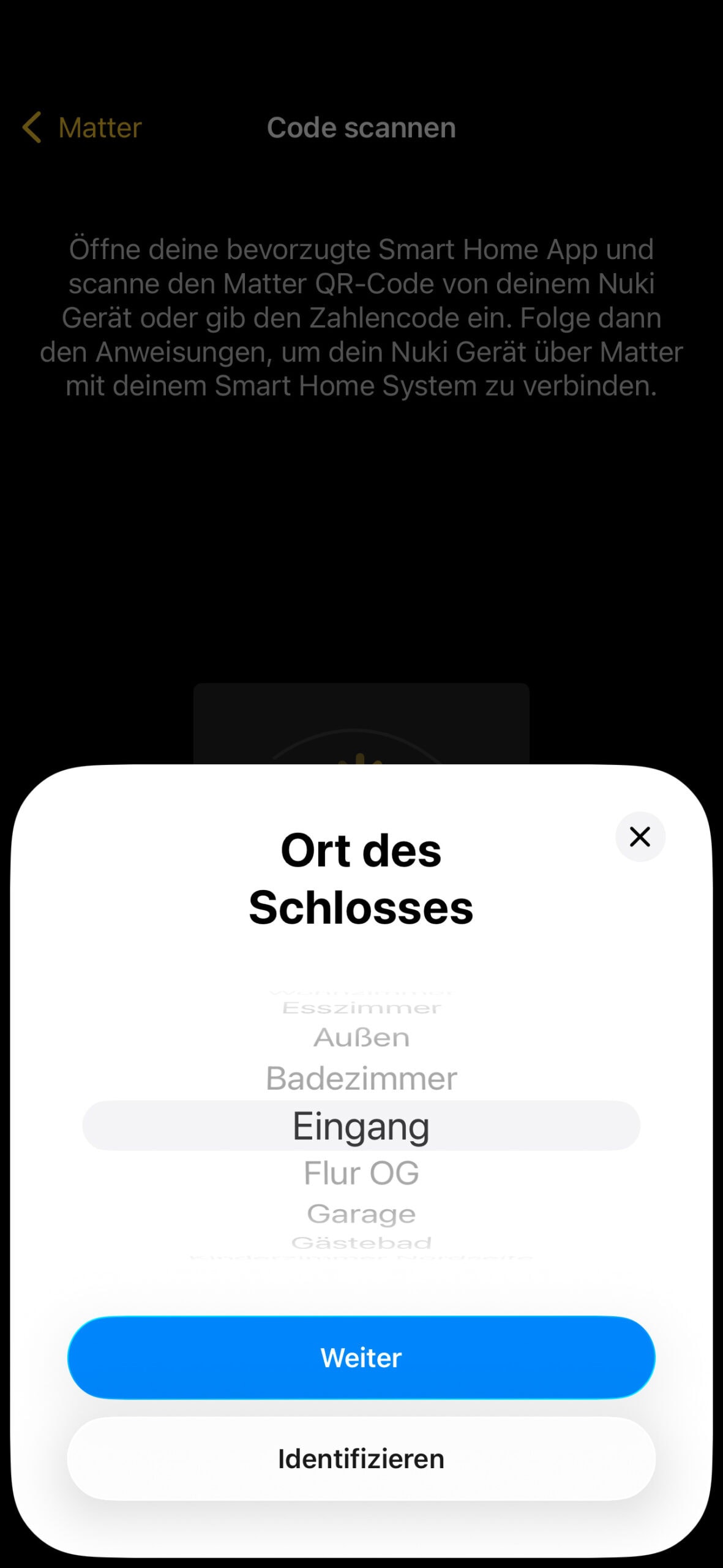Close the Ort des Schlosses dialog

640,837
